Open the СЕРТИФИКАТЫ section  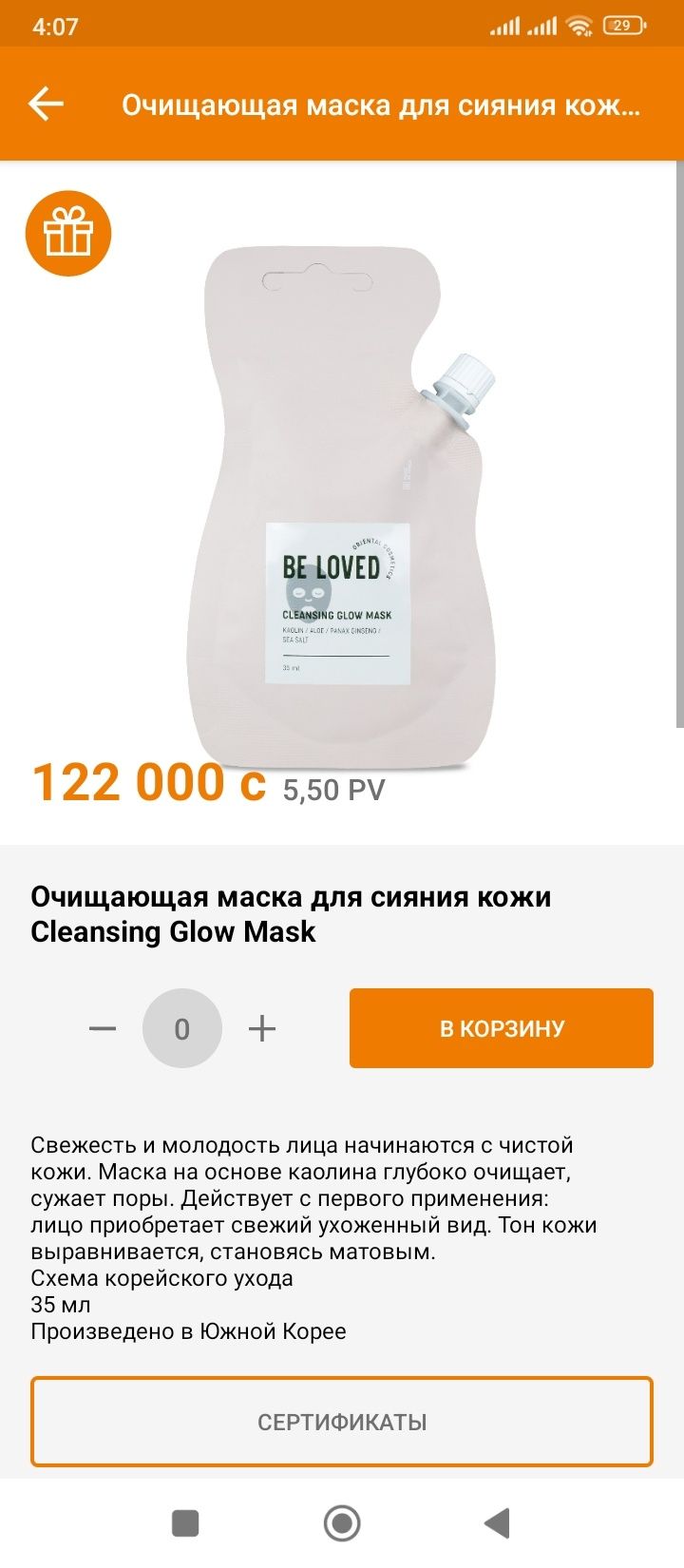[x=342, y=1422]
